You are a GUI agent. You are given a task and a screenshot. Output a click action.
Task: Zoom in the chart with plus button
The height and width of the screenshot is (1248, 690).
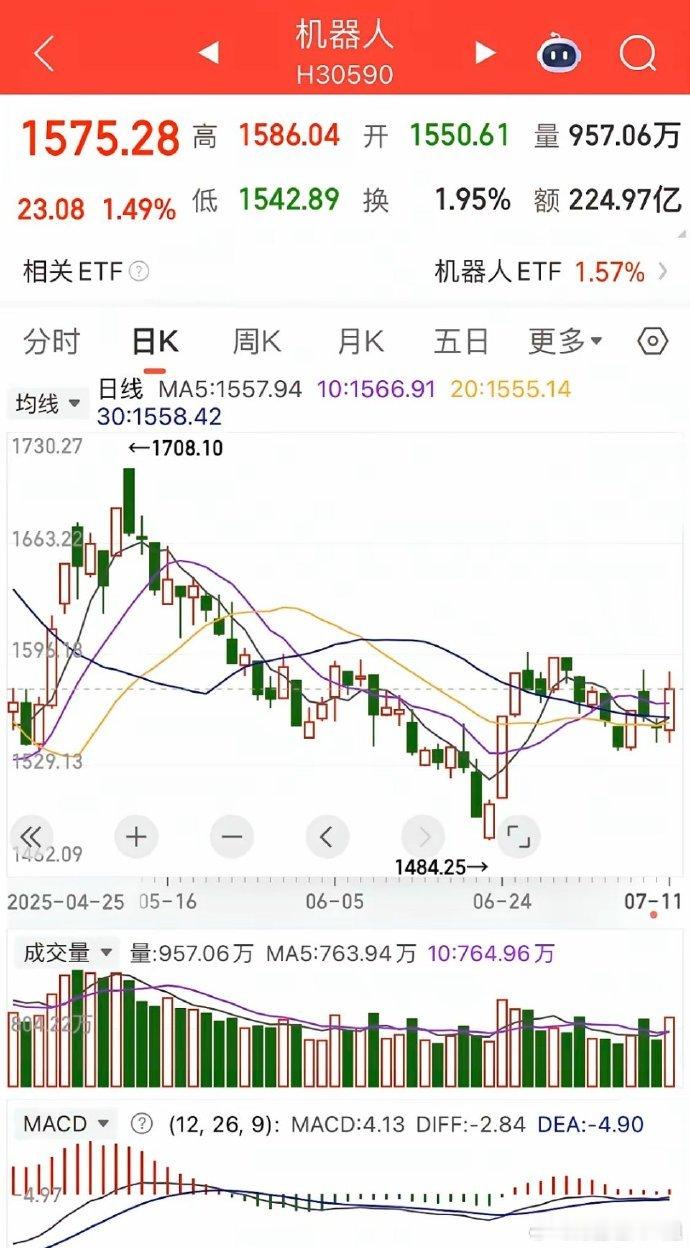(x=136, y=836)
